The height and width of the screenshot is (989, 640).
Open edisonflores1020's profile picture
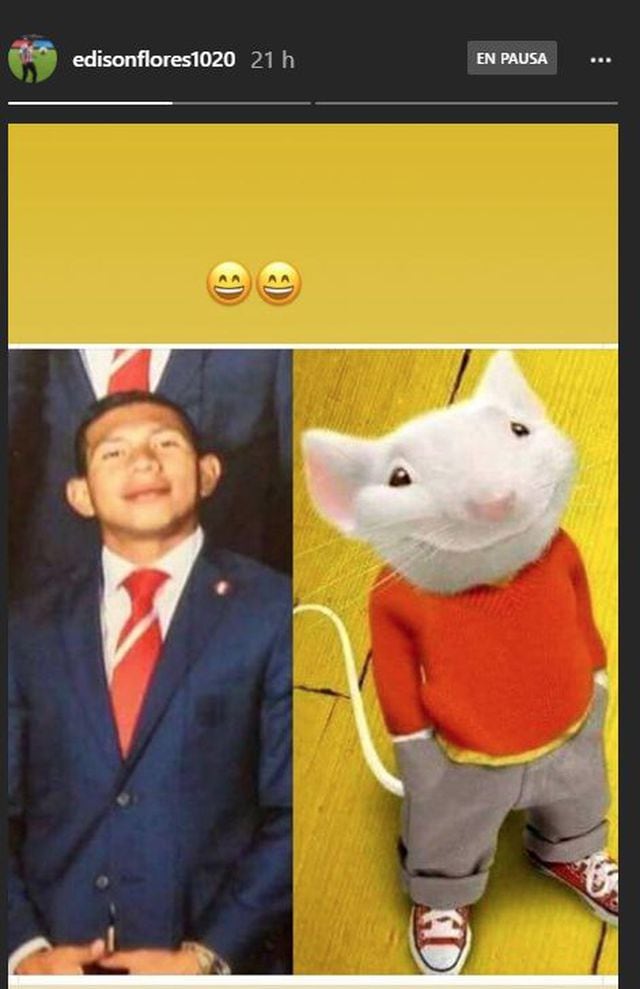(32, 59)
